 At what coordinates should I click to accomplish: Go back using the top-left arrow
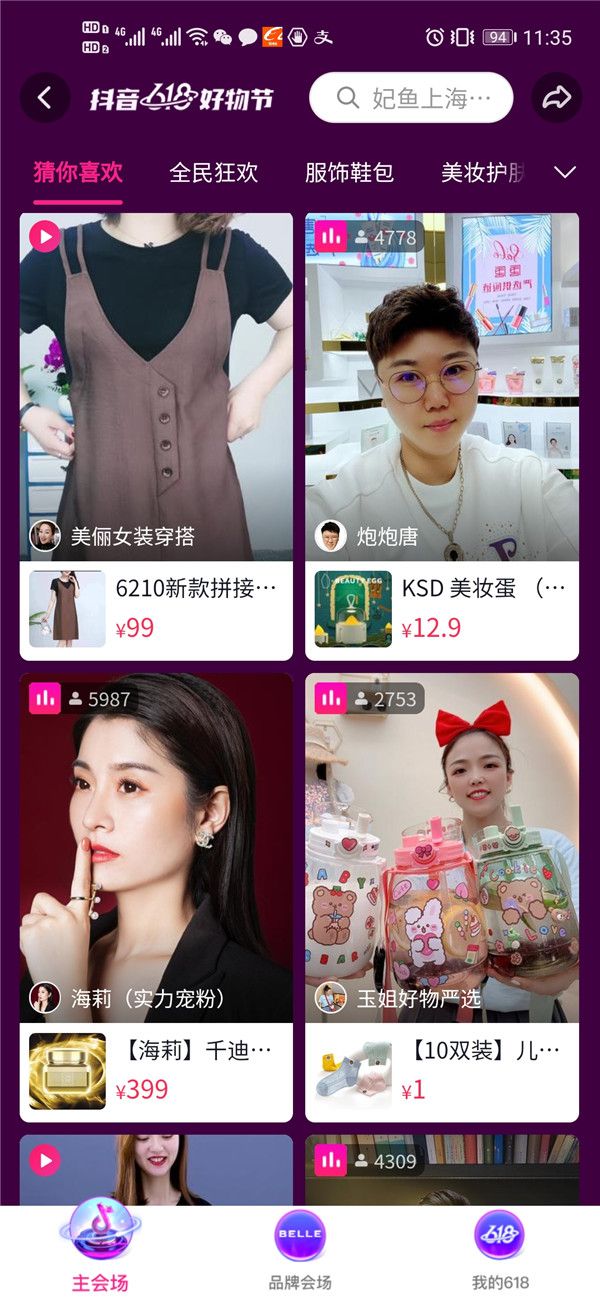(x=44, y=98)
